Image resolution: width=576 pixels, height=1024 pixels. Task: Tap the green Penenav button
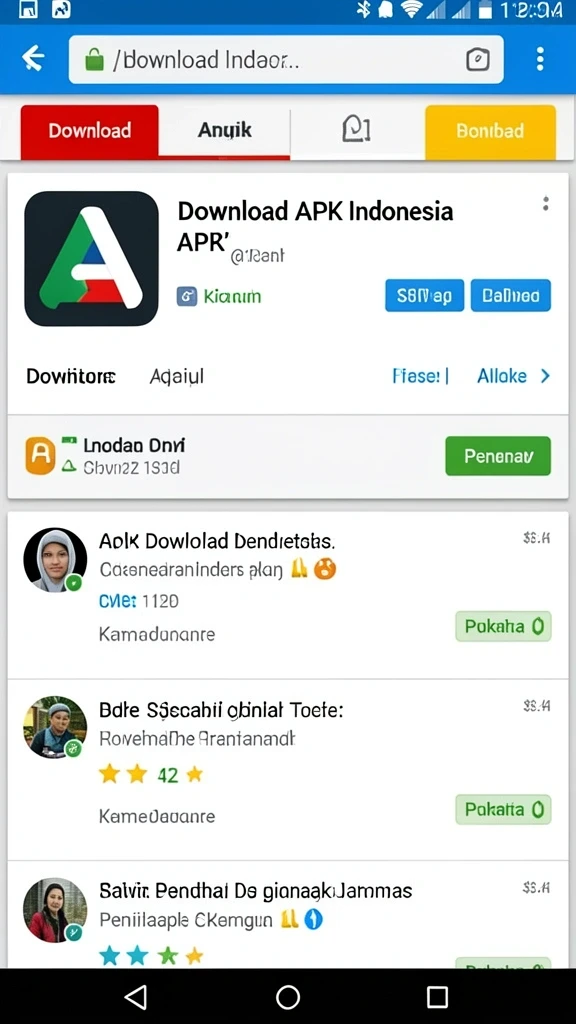click(498, 456)
